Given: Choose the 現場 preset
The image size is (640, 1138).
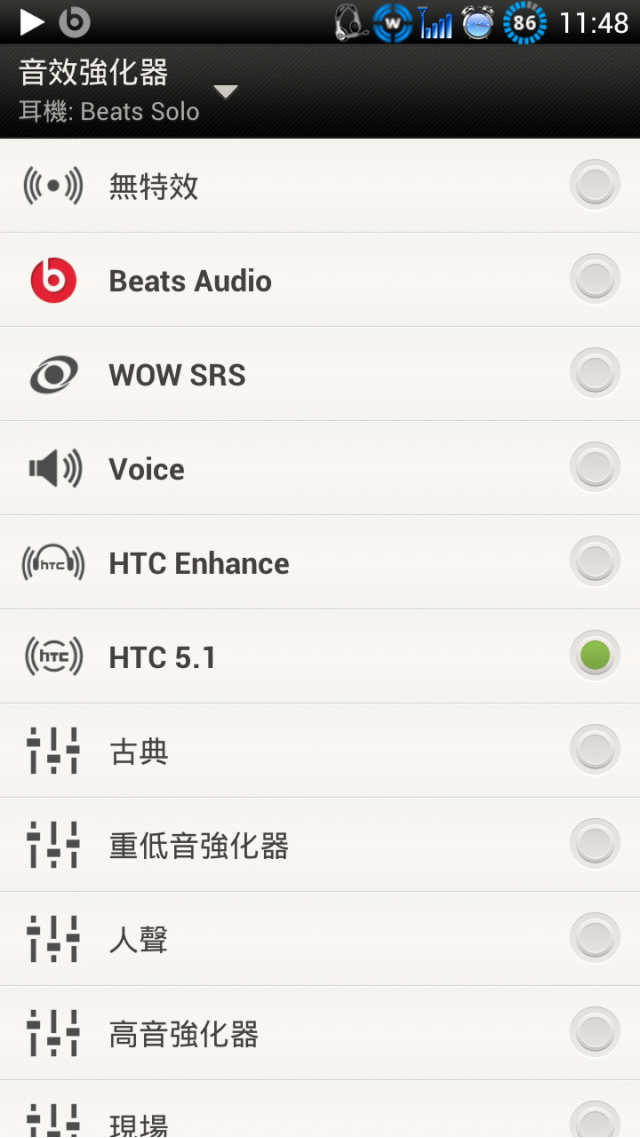Looking at the screenshot, I should coord(320,1109).
